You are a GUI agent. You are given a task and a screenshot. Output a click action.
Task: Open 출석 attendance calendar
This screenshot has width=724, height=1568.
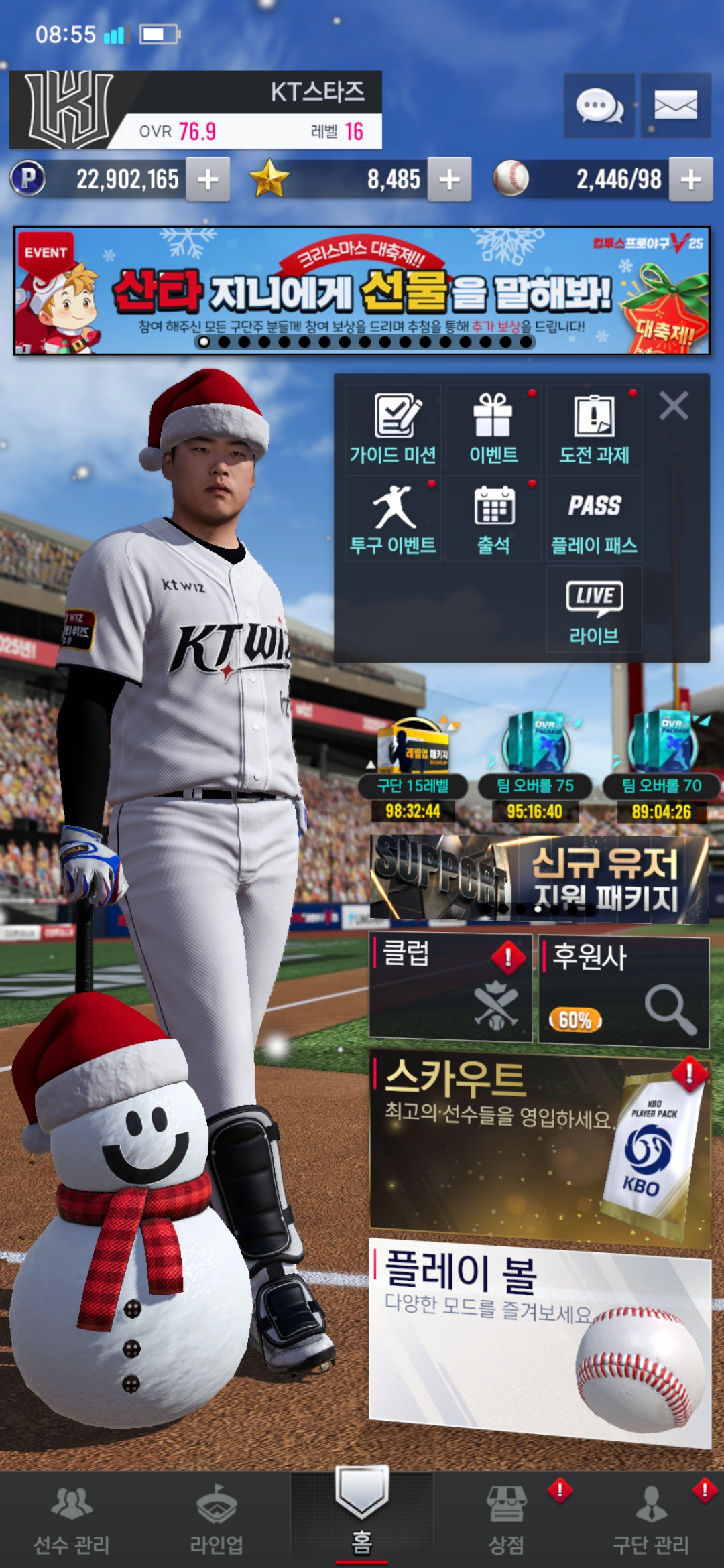click(493, 519)
